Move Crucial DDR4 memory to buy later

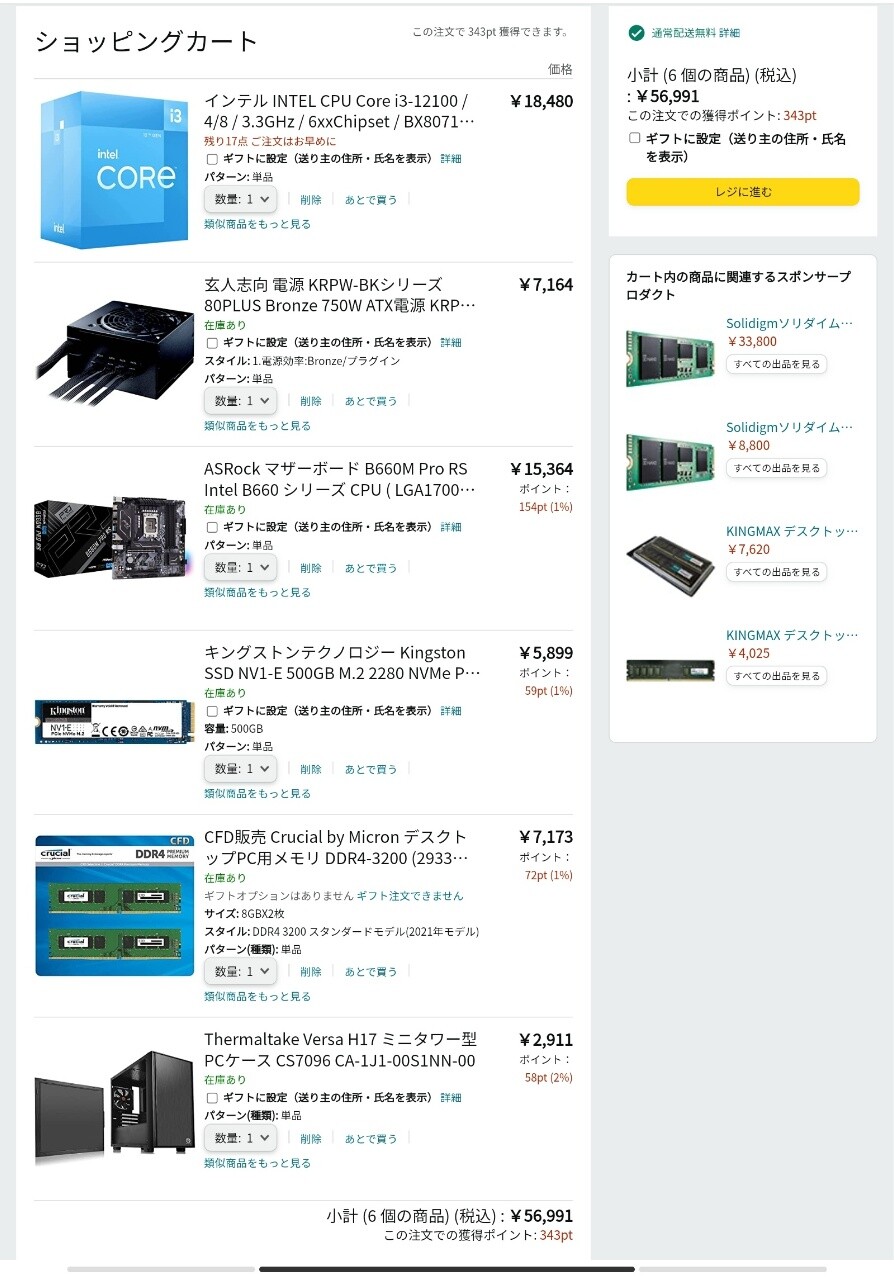click(370, 971)
